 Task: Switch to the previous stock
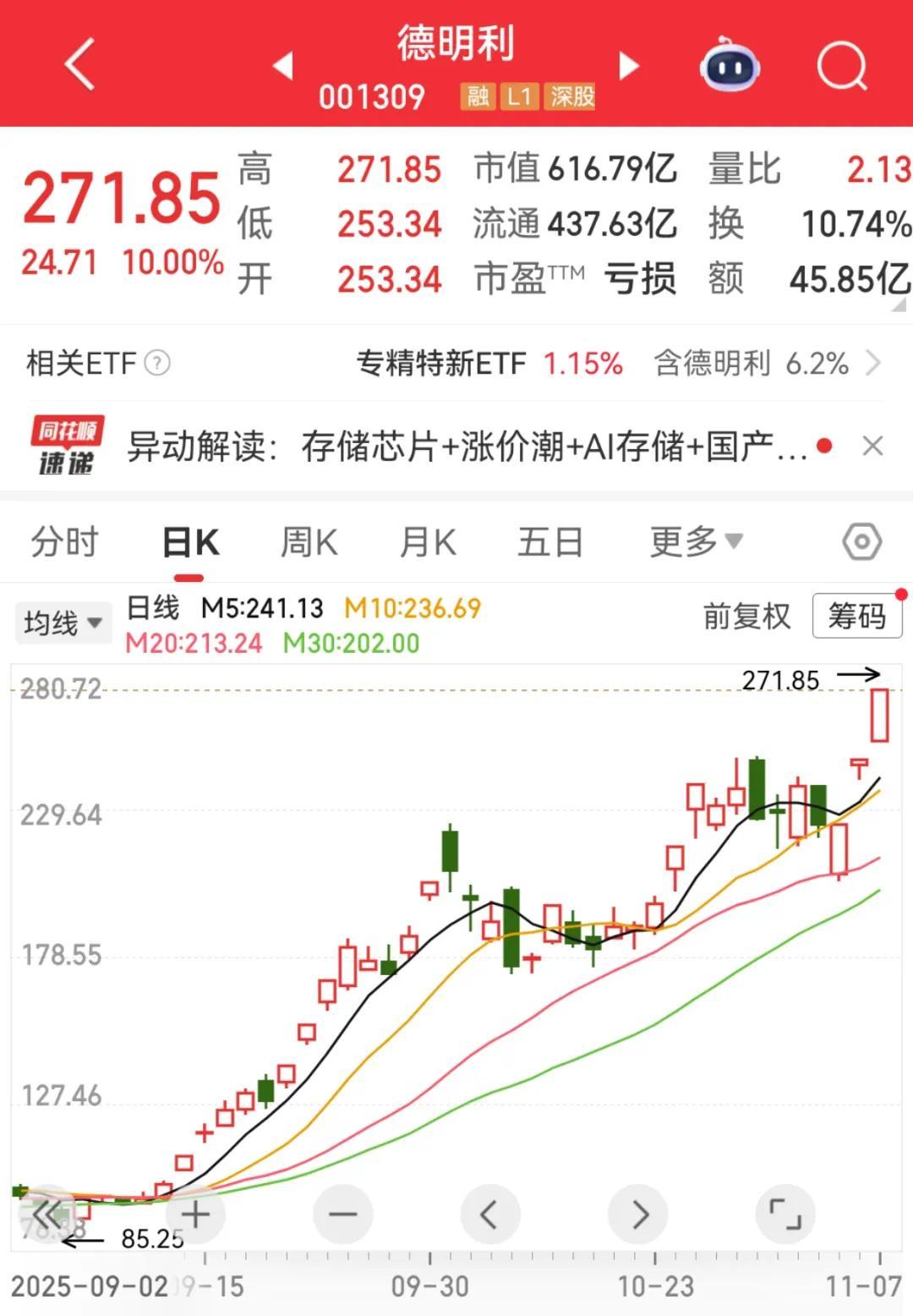(x=283, y=66)
